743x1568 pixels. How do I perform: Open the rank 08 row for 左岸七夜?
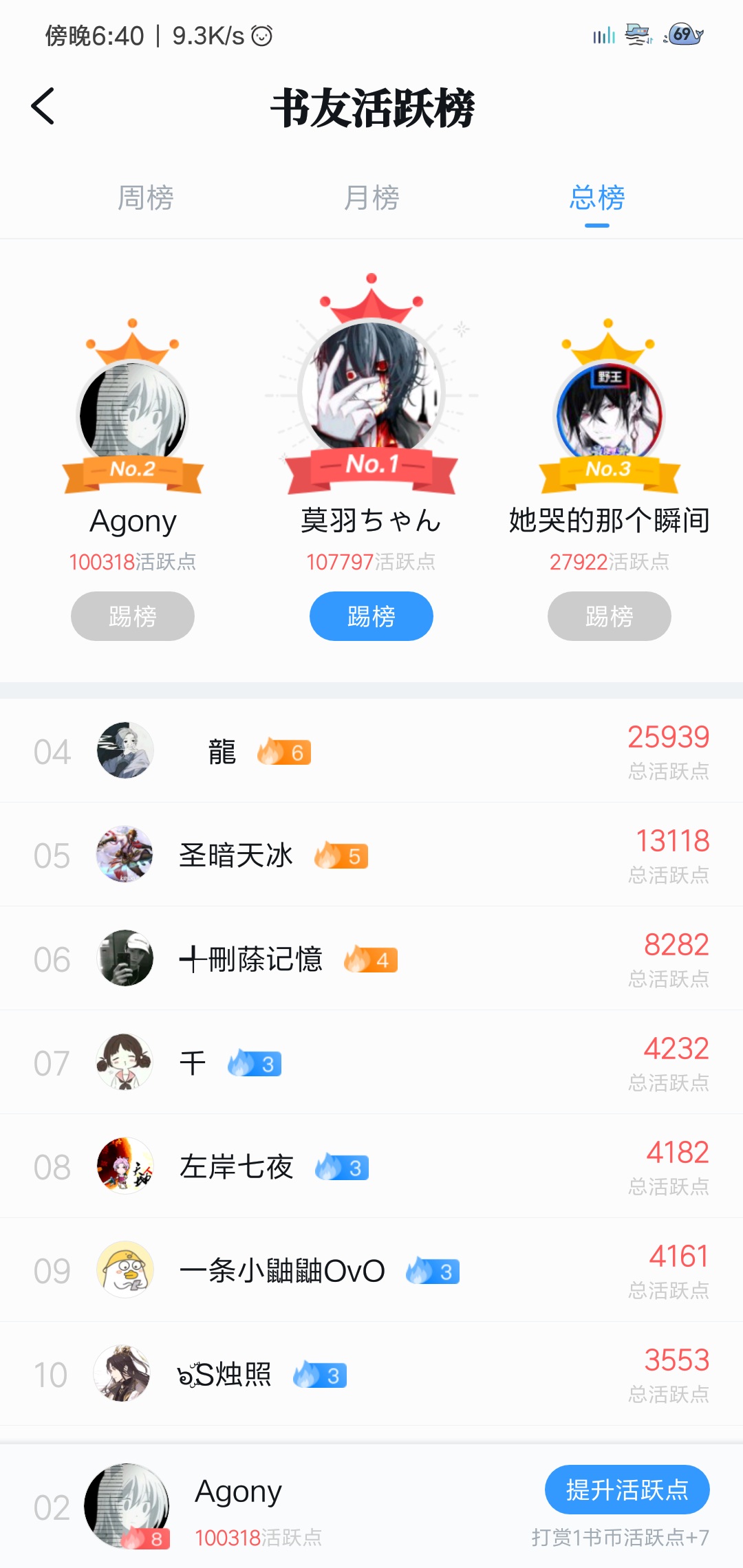[x=371, y=1166]
